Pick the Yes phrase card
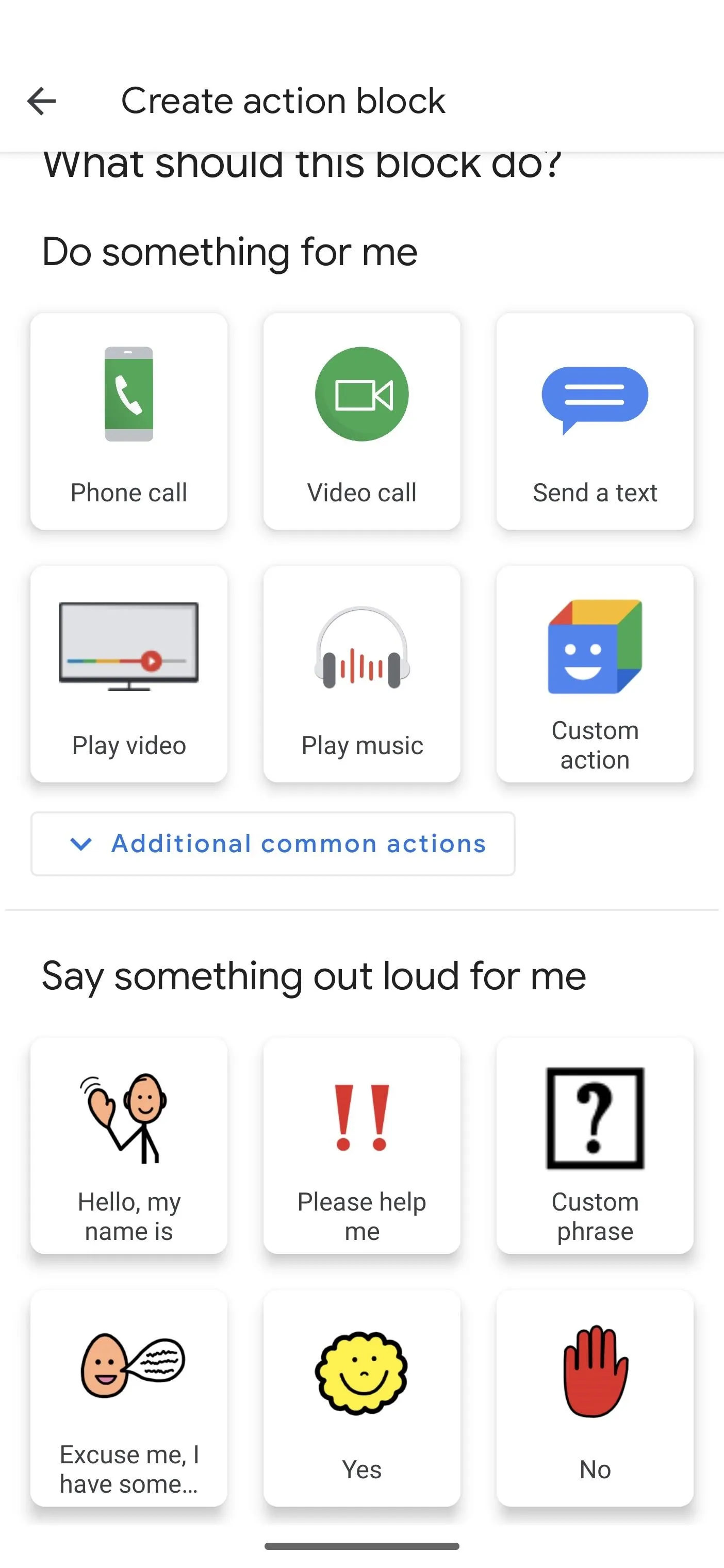The height and width of the screenshot is (1568, 724). point(362,1398)
